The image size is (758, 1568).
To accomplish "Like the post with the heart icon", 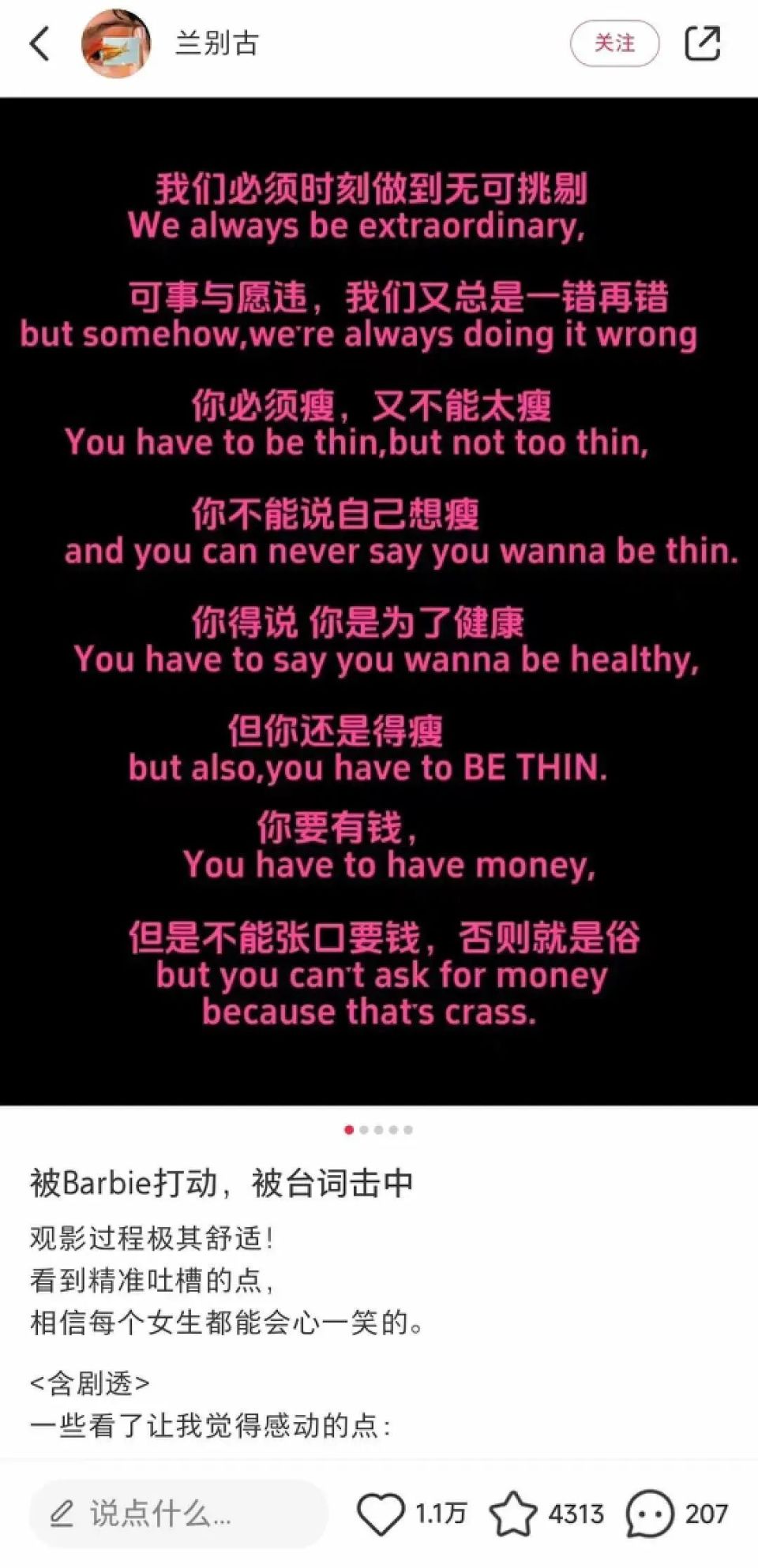I will tap(381, 1513).
